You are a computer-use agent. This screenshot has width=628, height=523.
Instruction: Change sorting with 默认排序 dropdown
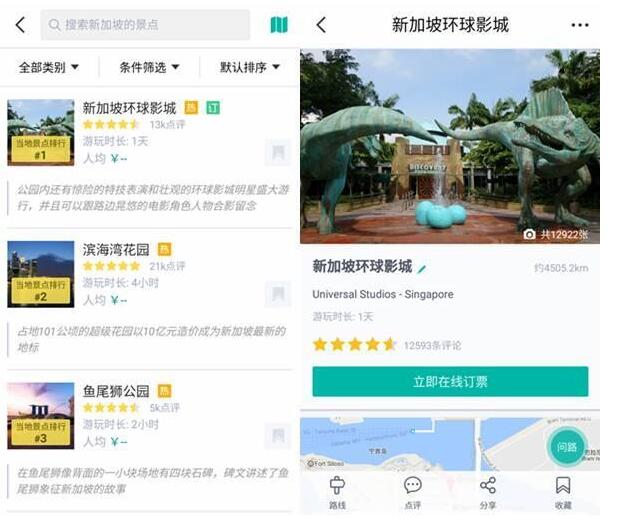point(251,68)
